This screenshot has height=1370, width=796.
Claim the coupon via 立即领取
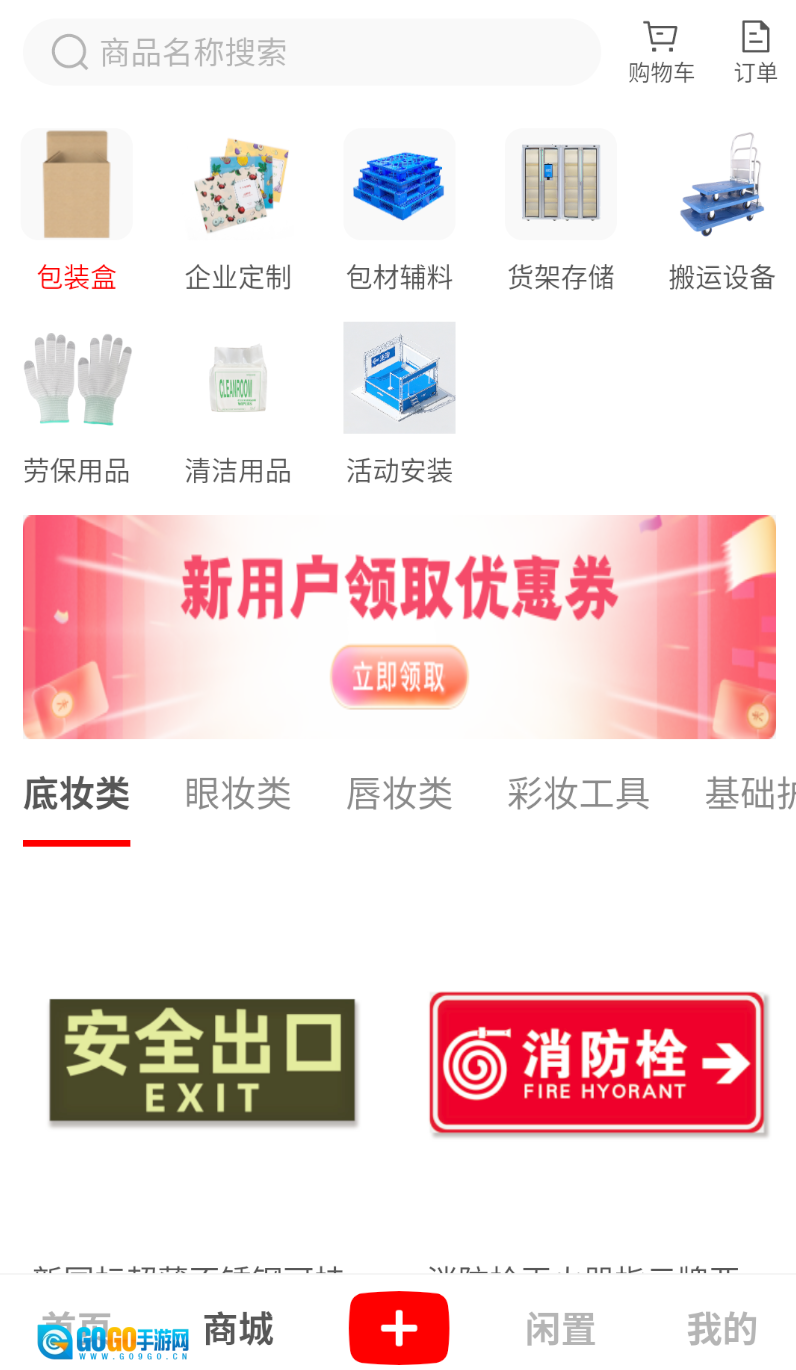pos(399,677)
